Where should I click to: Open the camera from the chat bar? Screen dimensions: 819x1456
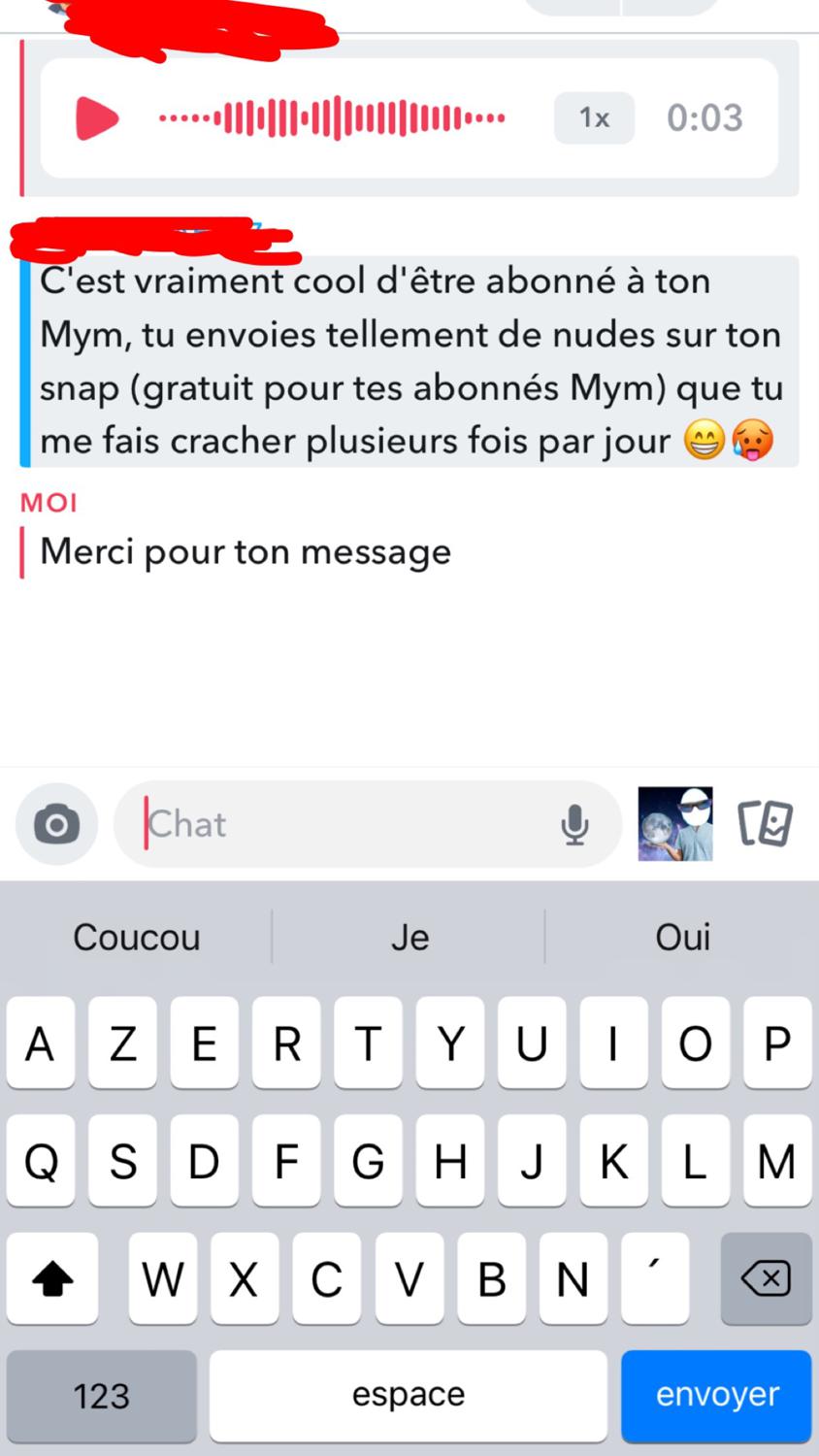56,825
